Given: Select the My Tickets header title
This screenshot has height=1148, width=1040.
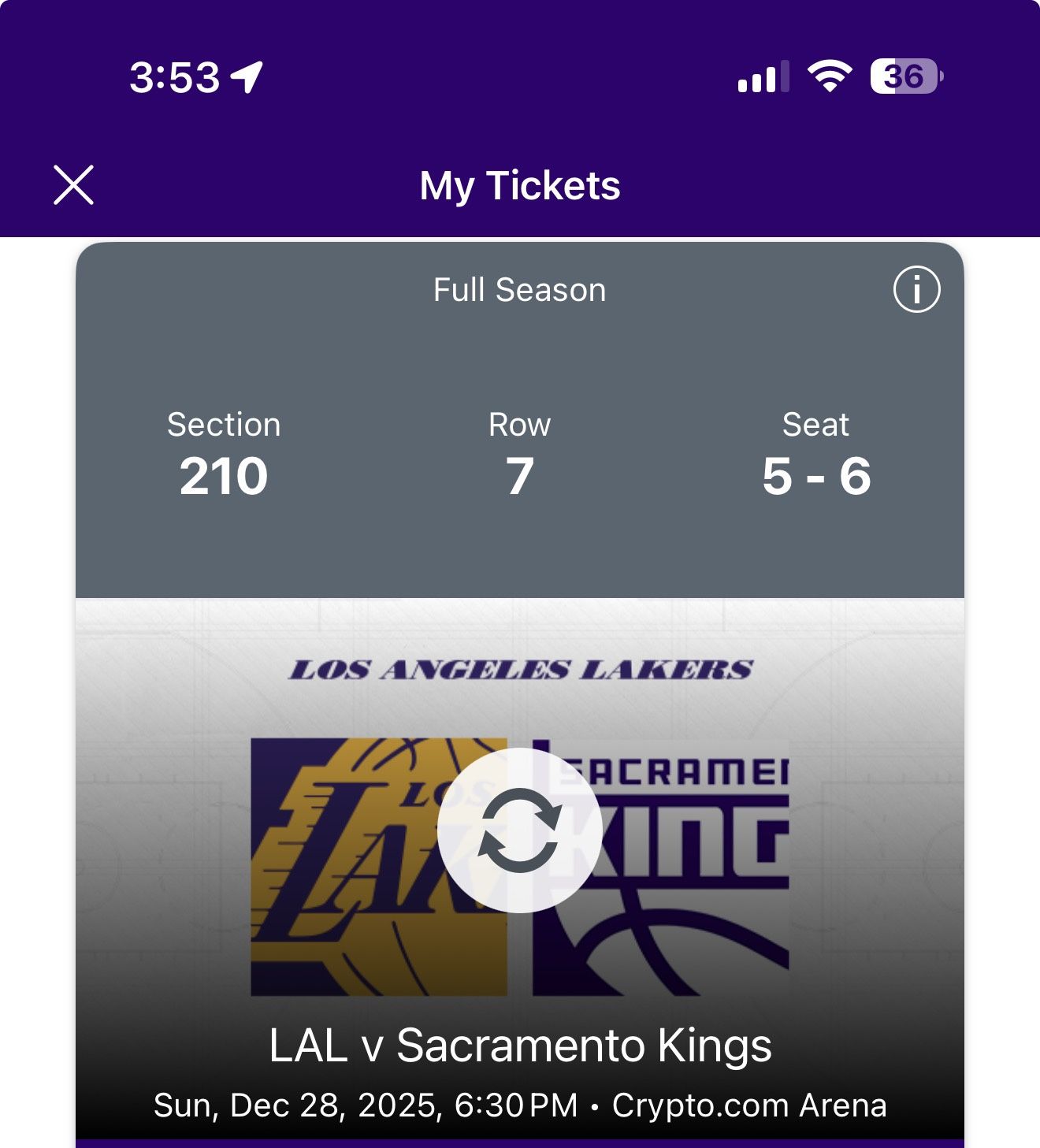Looking at the screenshot, I should pyautogui.click(x=520, y=186).
